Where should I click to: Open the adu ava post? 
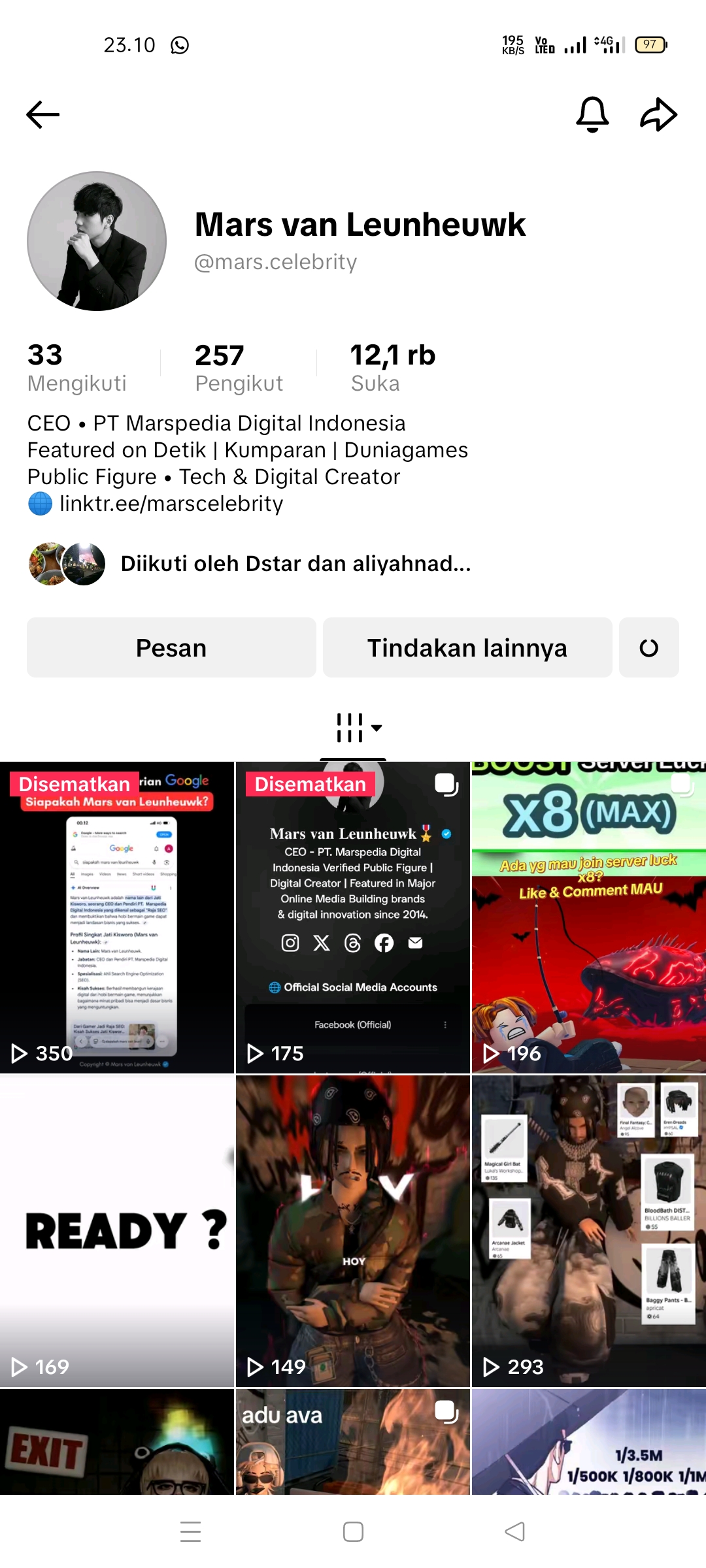click(352, 1443)
